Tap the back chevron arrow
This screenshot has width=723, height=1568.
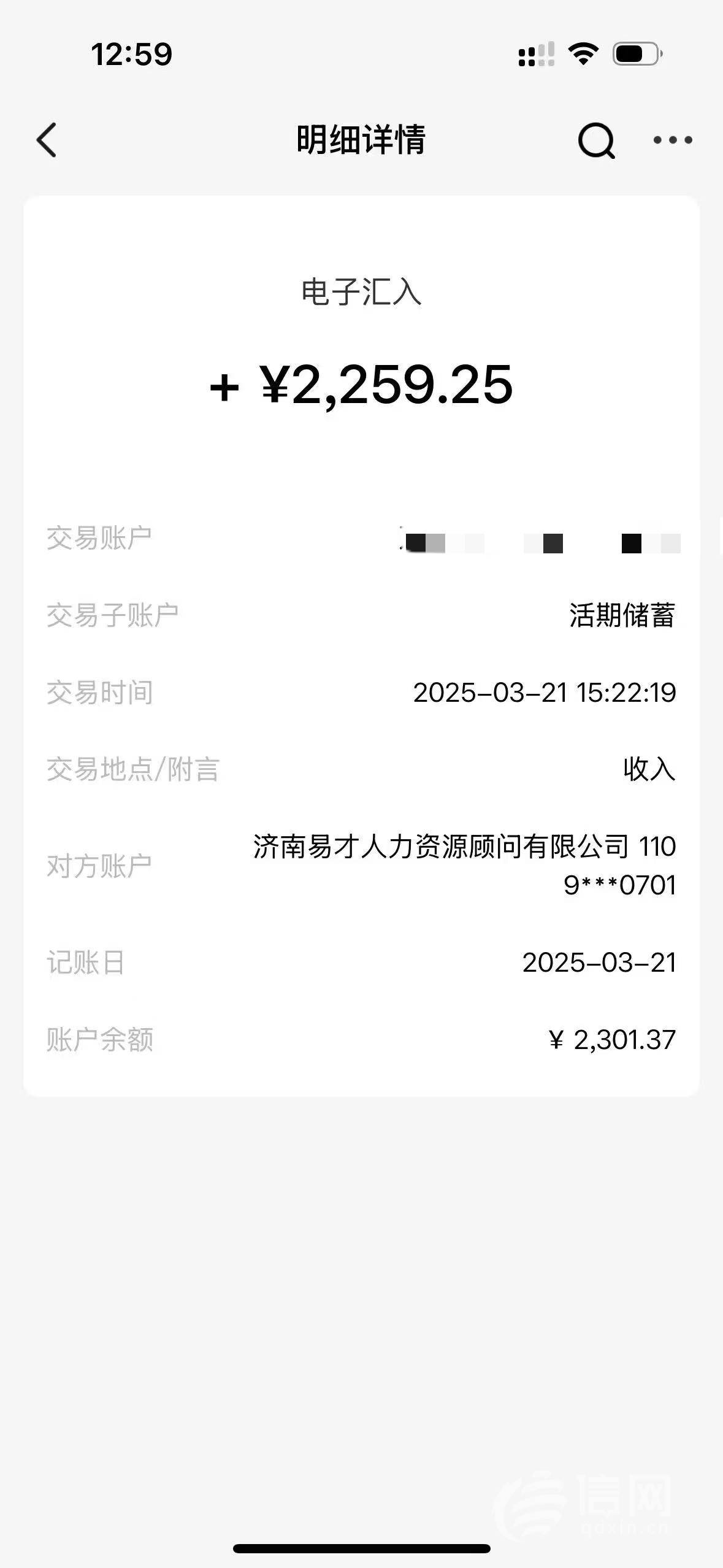point(45,140)
